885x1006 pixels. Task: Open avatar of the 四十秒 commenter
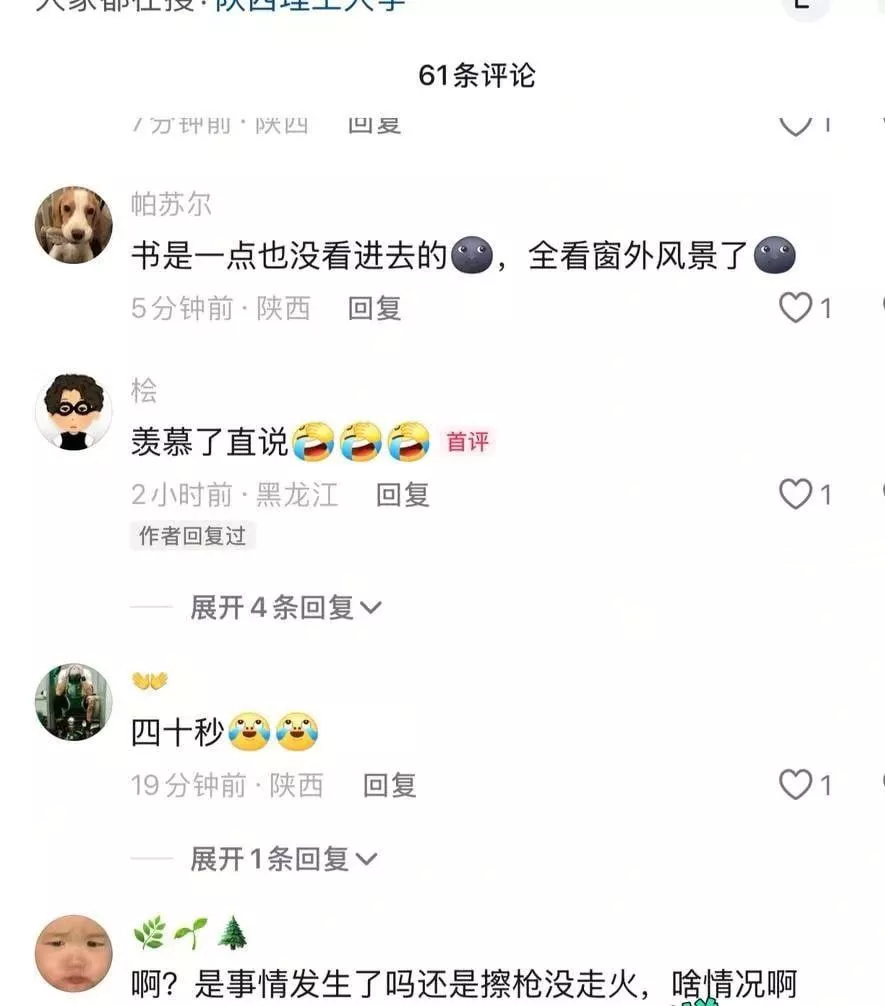(x=74, y=702)
